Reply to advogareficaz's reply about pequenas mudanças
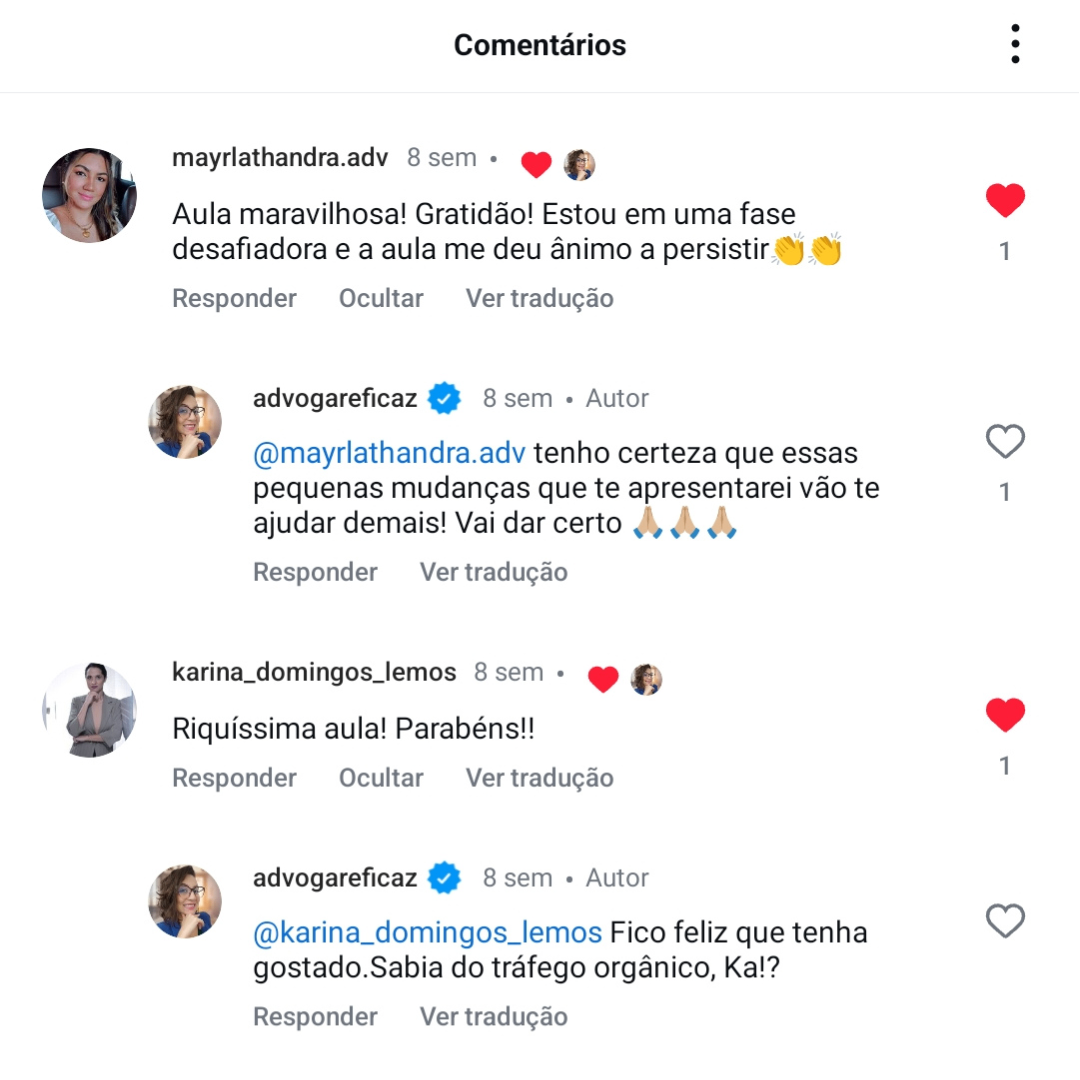 coord(315,572)
